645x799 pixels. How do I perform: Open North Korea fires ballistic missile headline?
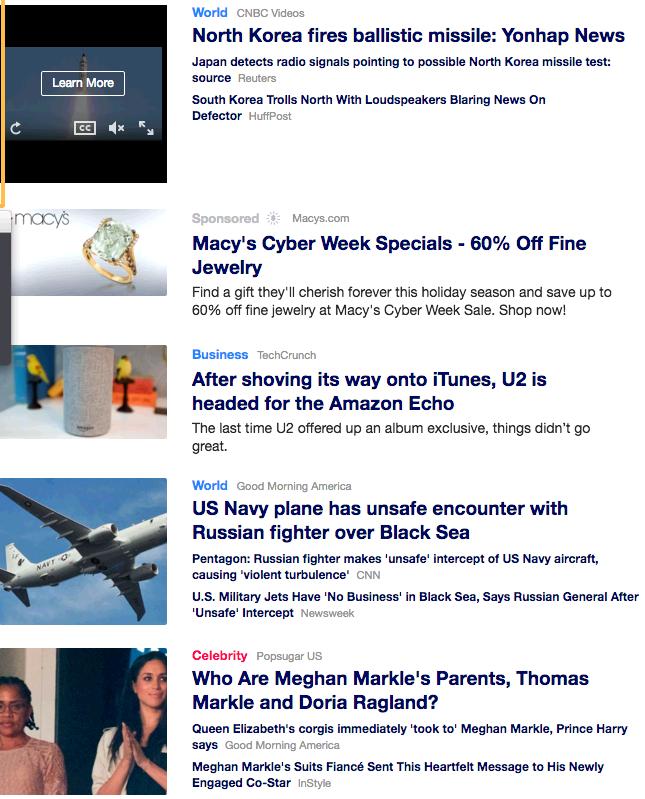point(408,36)
